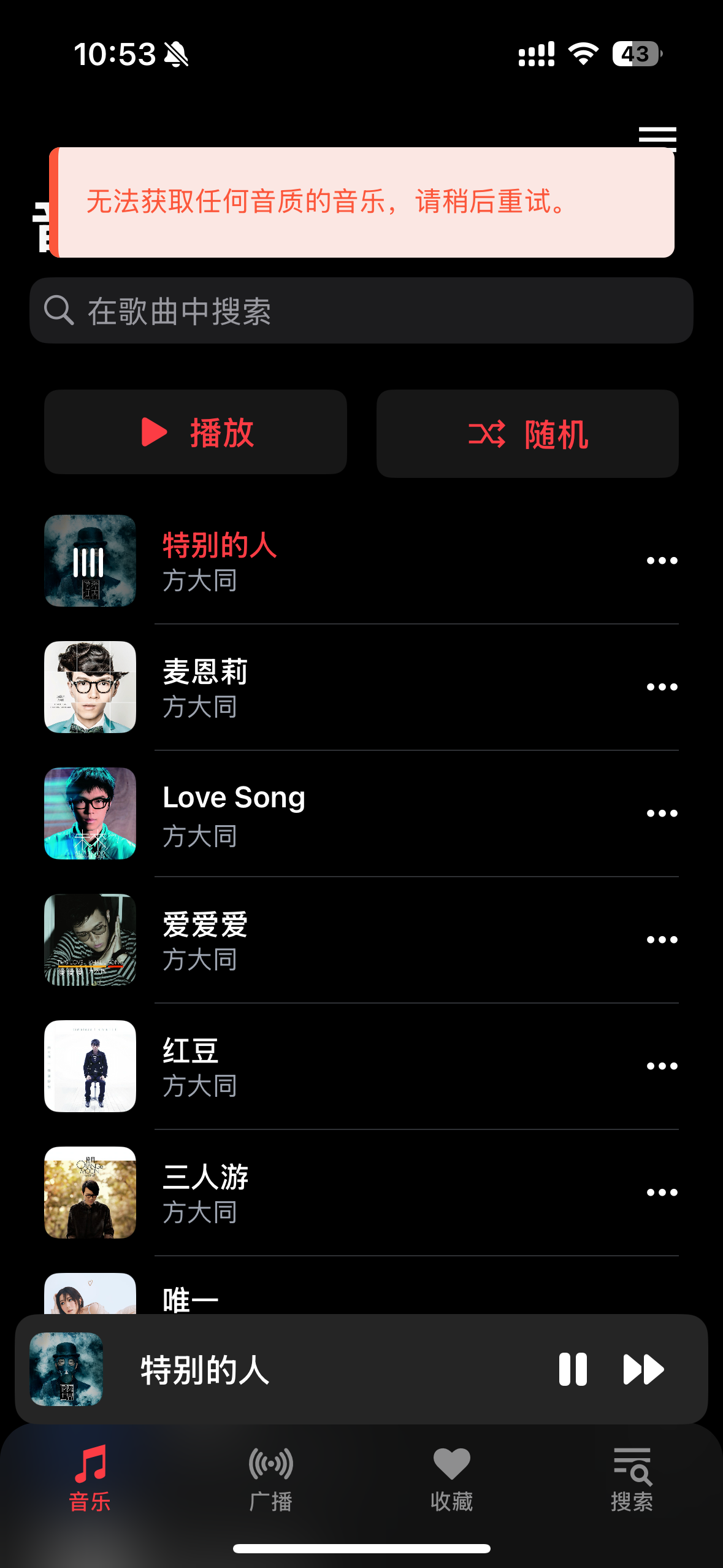Pause the currently playing 特别的人
Viewport: 723px width, 1568px height.
tap(573, 1369)
